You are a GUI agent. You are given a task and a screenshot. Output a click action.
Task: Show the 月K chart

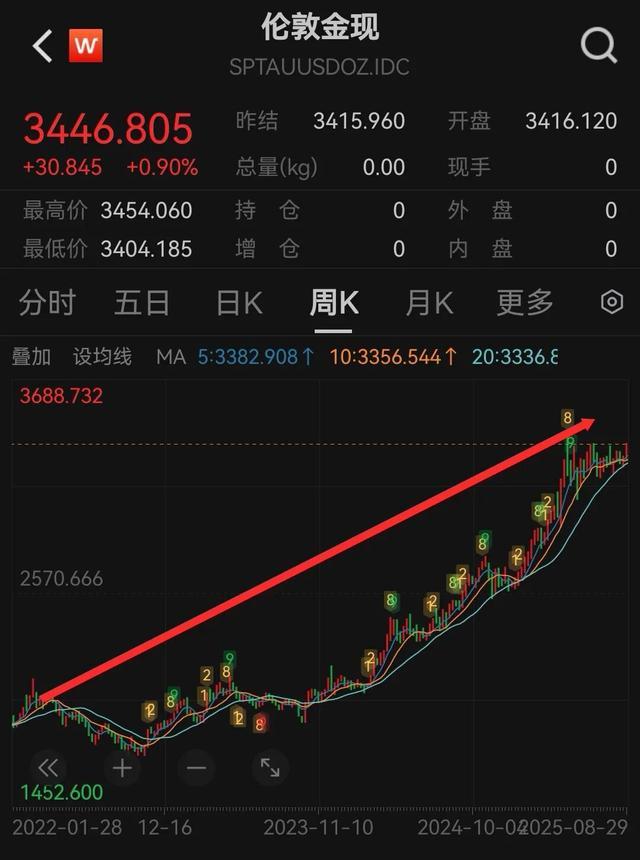429,303
